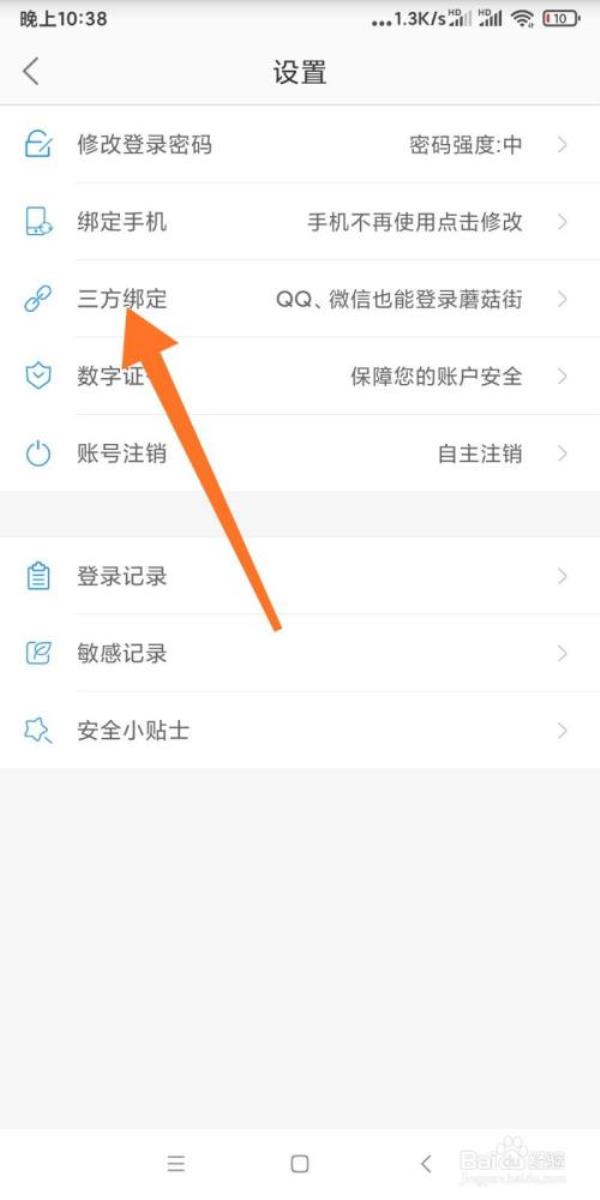Open 修改登录密码 settings row

pyautogui.click(x=300, y=145)
